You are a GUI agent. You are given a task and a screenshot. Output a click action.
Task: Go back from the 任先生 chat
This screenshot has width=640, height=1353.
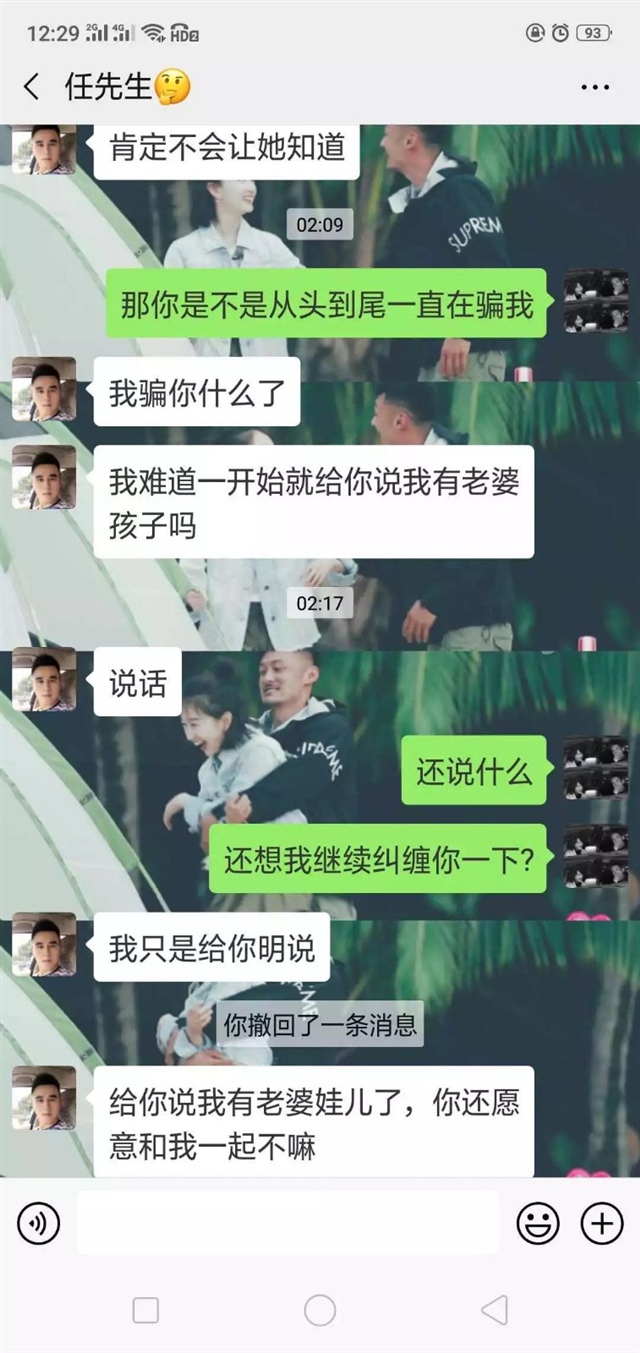pyautogui.click(x=32, y=87)
